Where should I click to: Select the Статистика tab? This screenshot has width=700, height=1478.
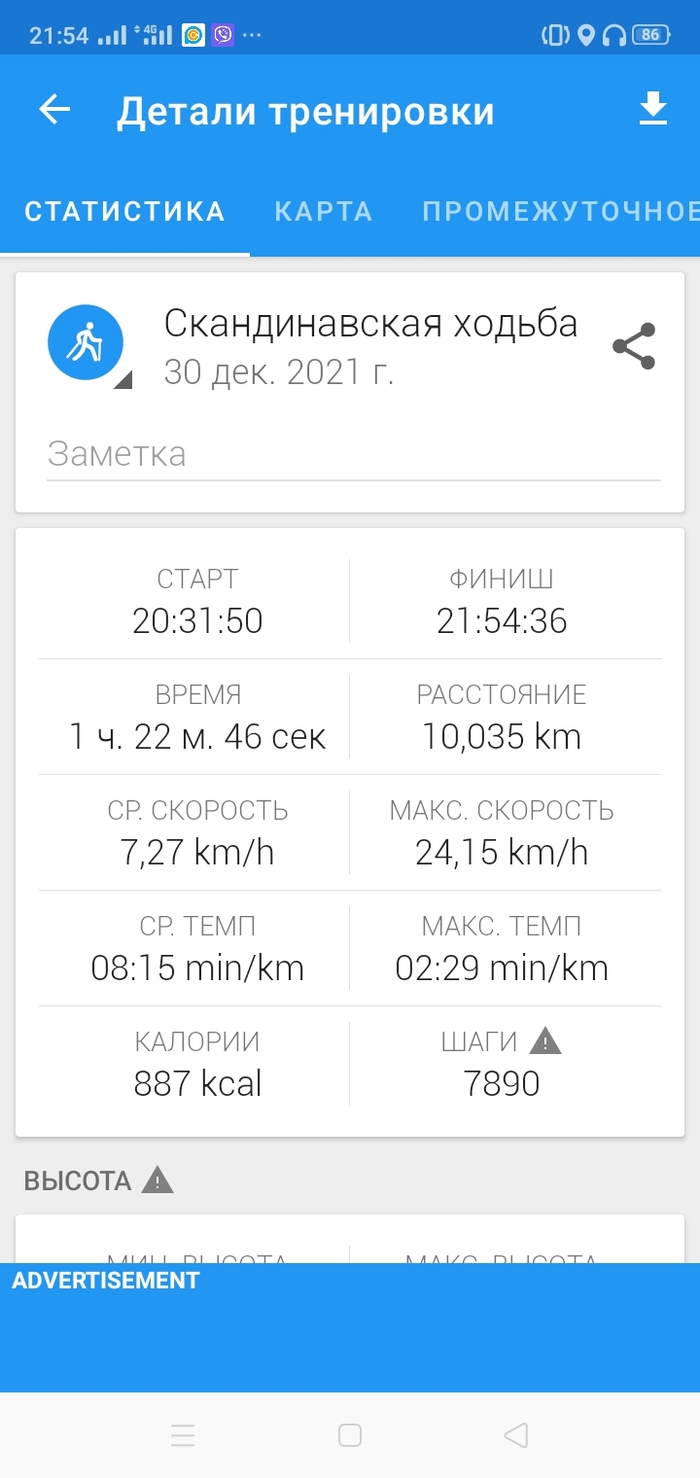[x=125, y=211]
